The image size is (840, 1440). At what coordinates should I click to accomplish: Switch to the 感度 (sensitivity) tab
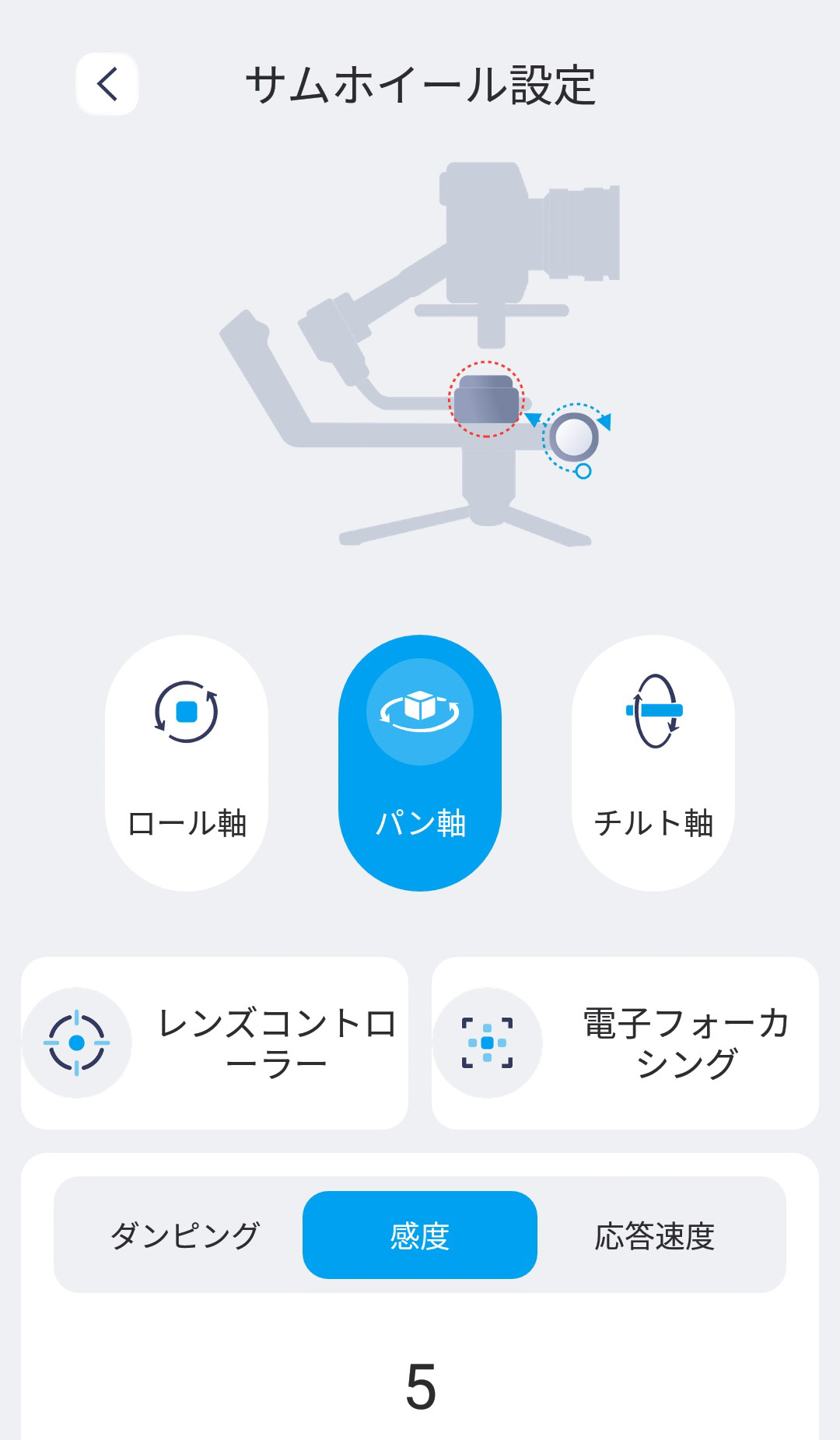[418, 1235]
